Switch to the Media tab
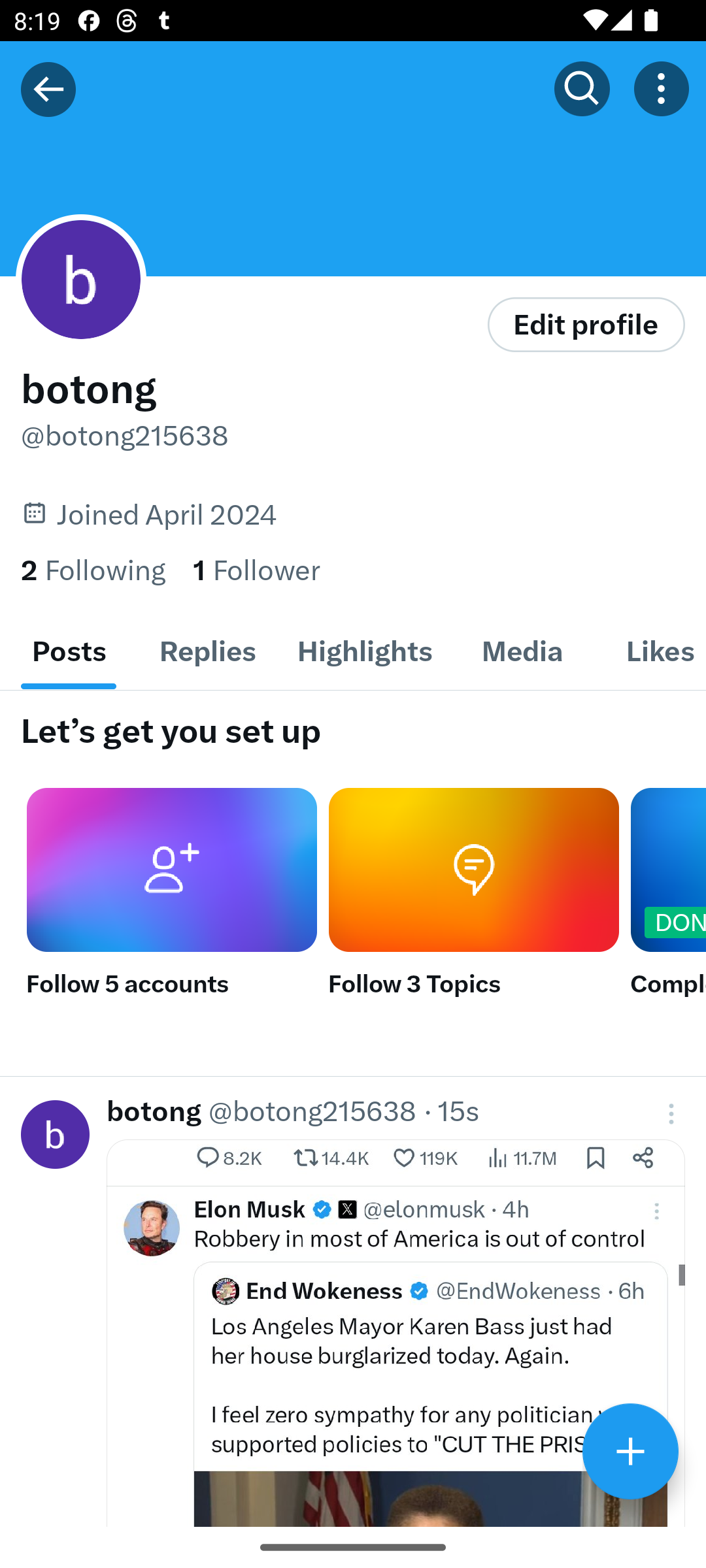Viewport: 706px width, 1568px height. [522, 651]
